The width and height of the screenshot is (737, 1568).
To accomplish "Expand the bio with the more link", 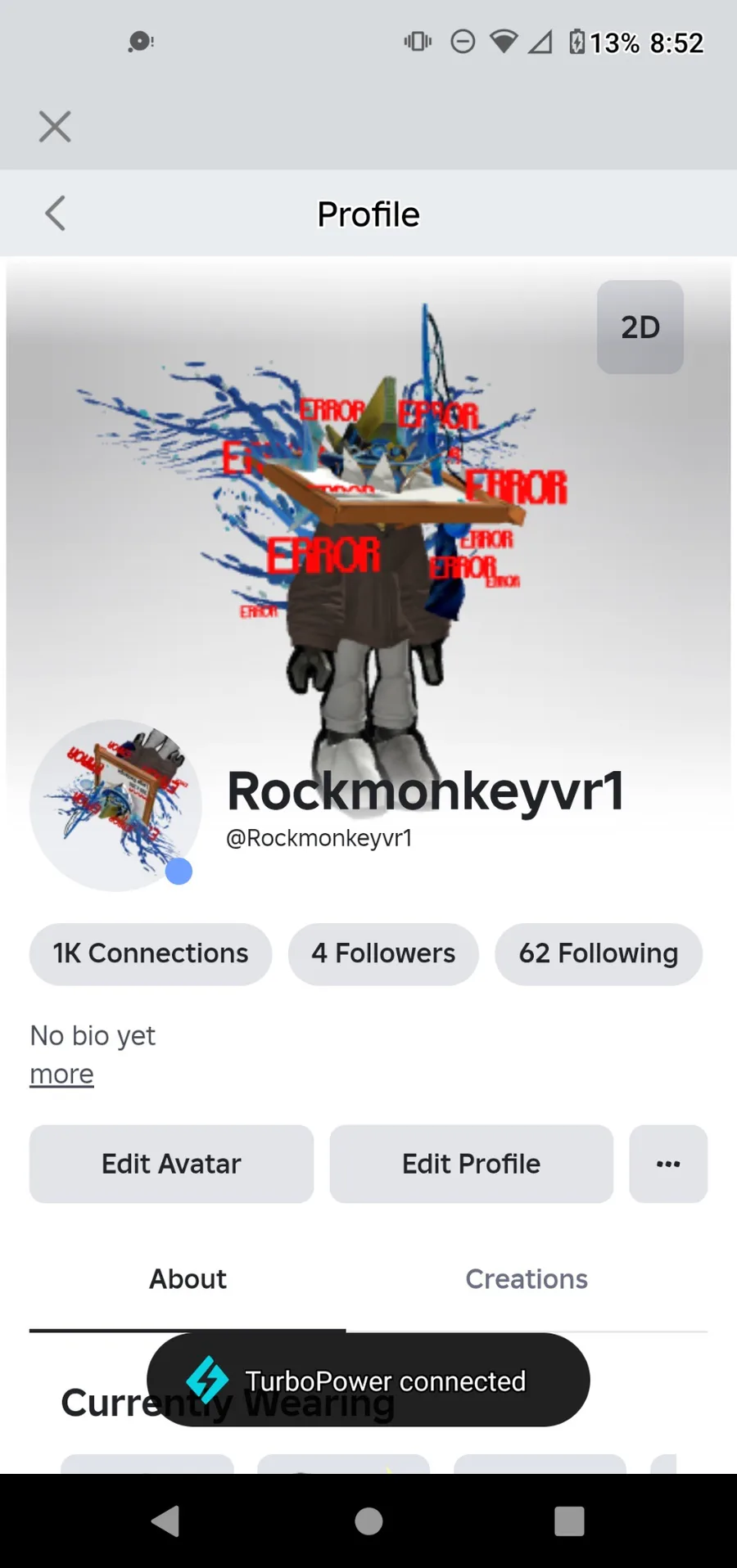I will click(61, 1074).
